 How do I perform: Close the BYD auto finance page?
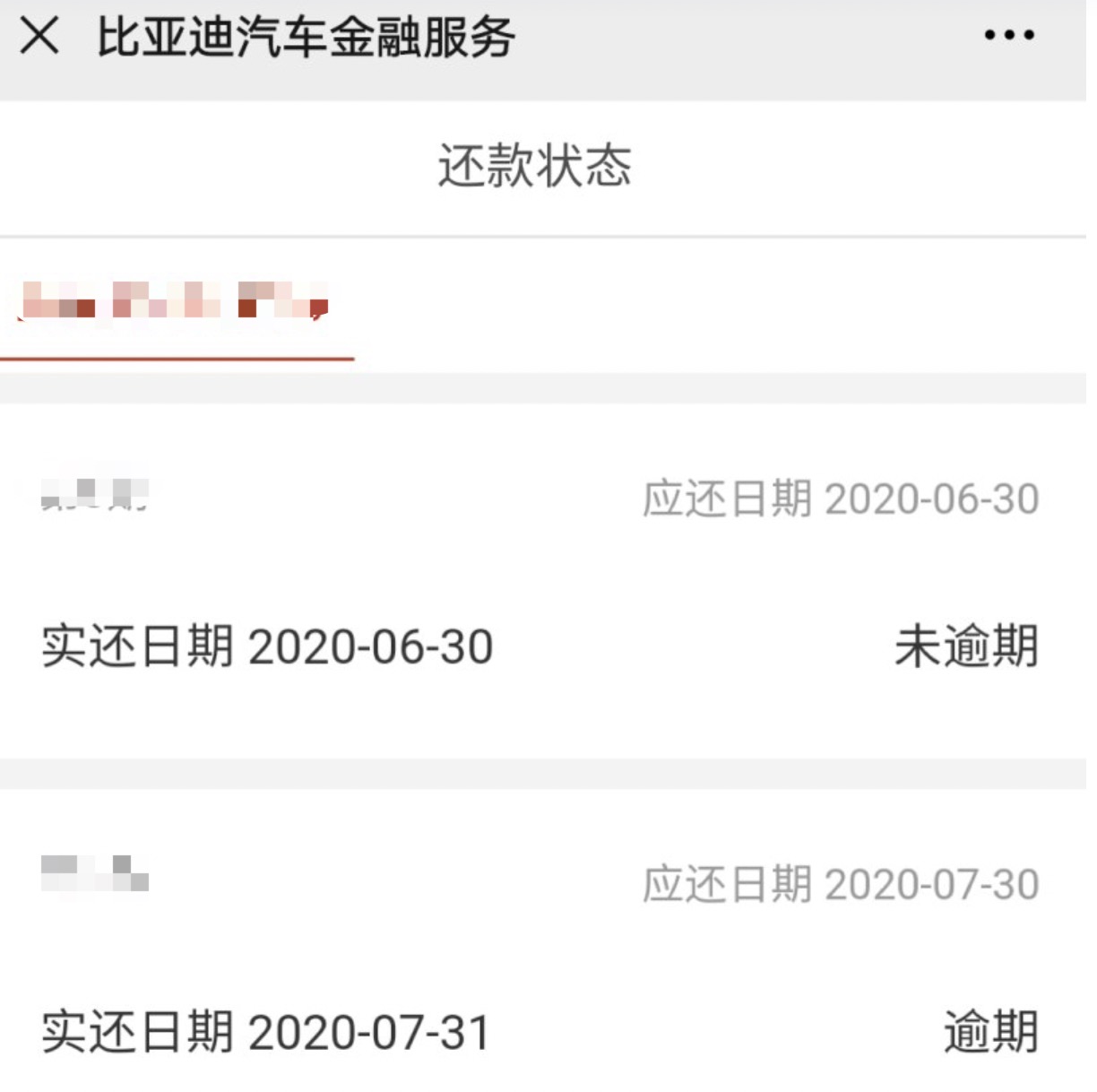tap(39, 37)
